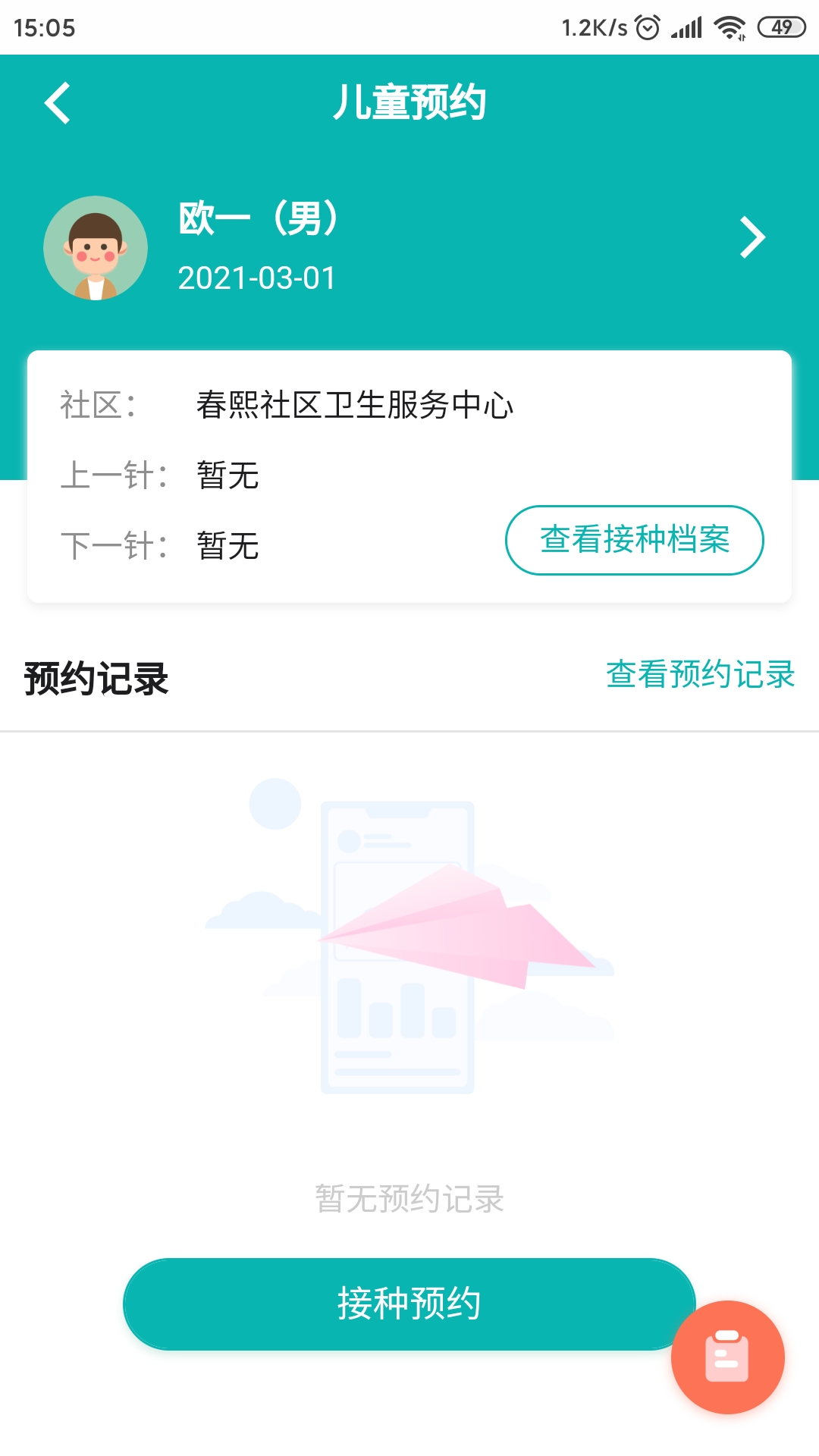Image resolution: width=819 pixels, height=1456 pixels.
Task: Open 查看预约记录 link
Action: click(x=700, y=674)
